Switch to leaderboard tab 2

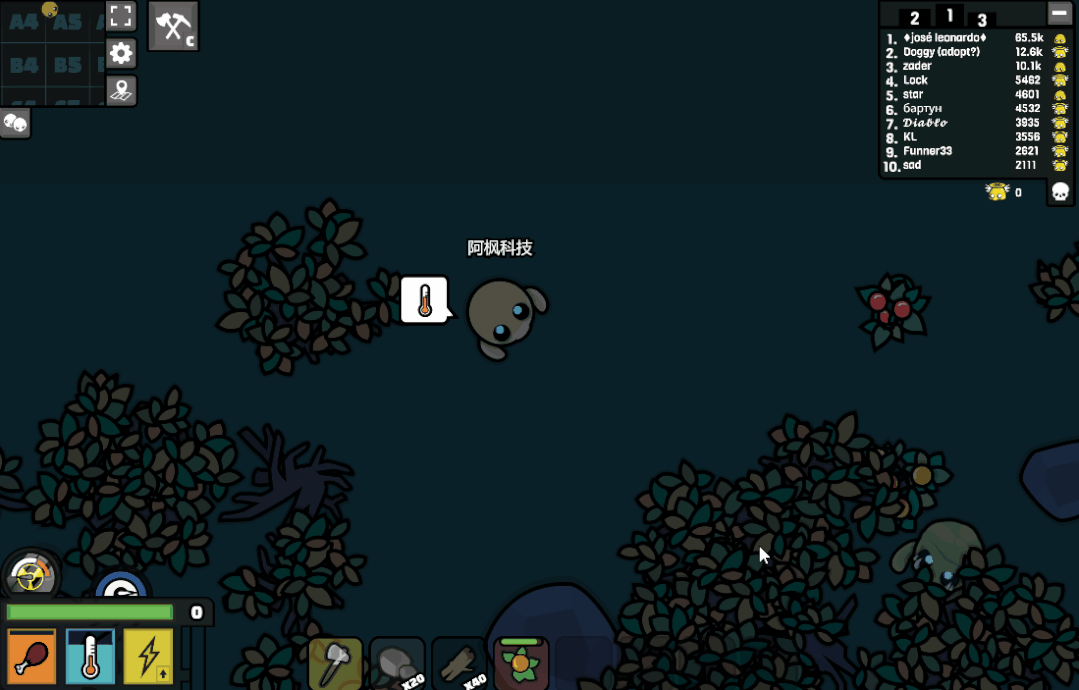tap(914, 18)
